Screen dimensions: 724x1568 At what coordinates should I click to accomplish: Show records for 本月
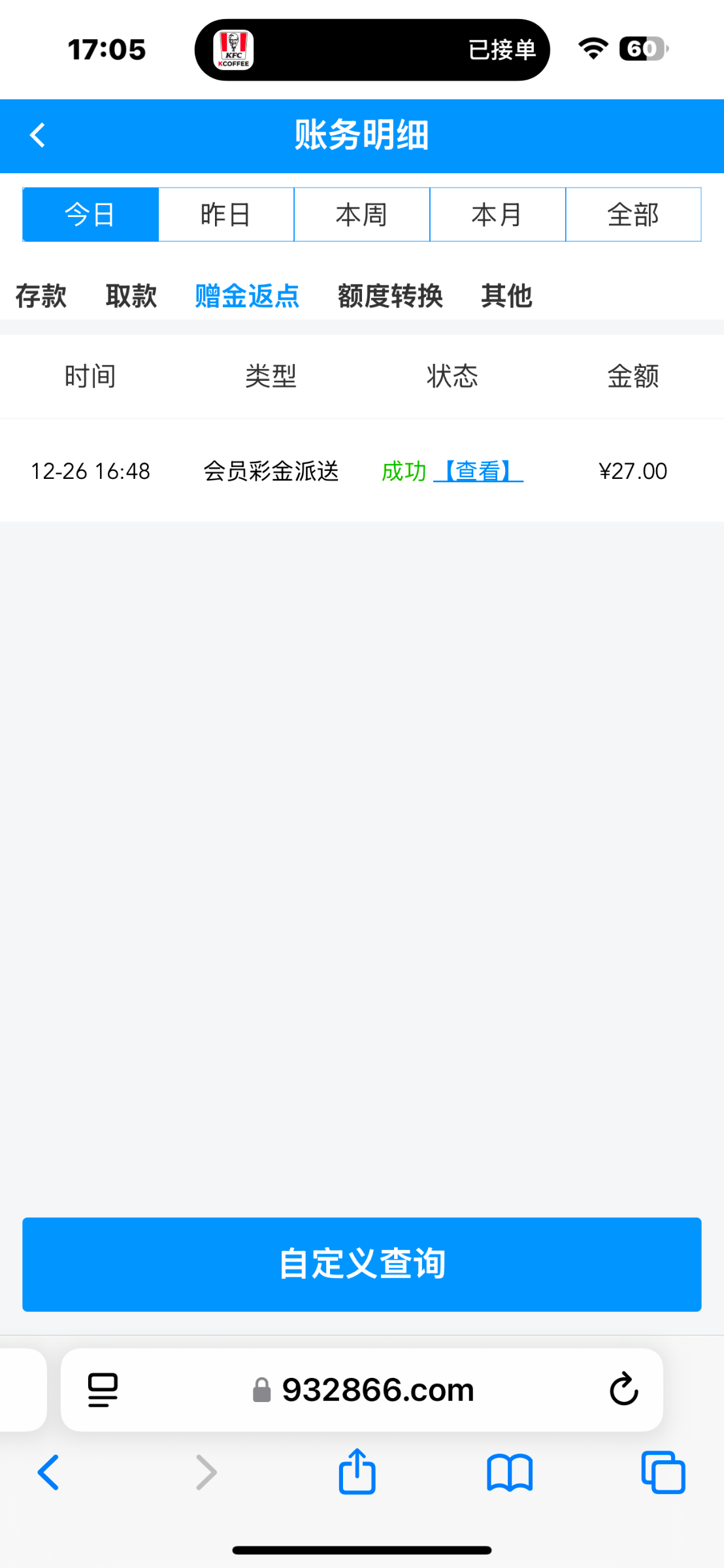(x=497, y=214)
